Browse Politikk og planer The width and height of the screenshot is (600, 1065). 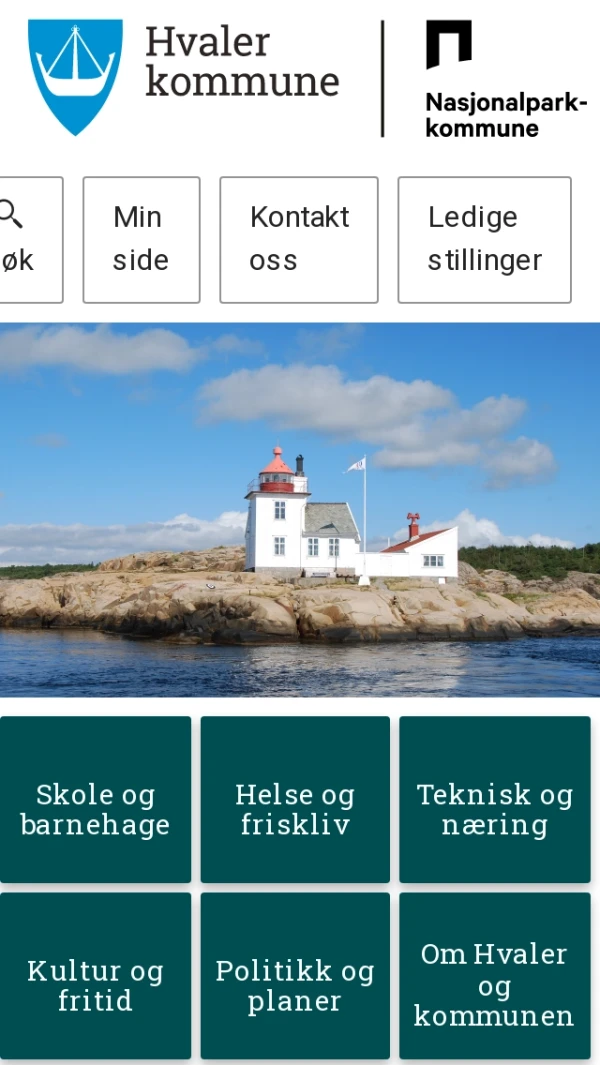pos(295,976)
